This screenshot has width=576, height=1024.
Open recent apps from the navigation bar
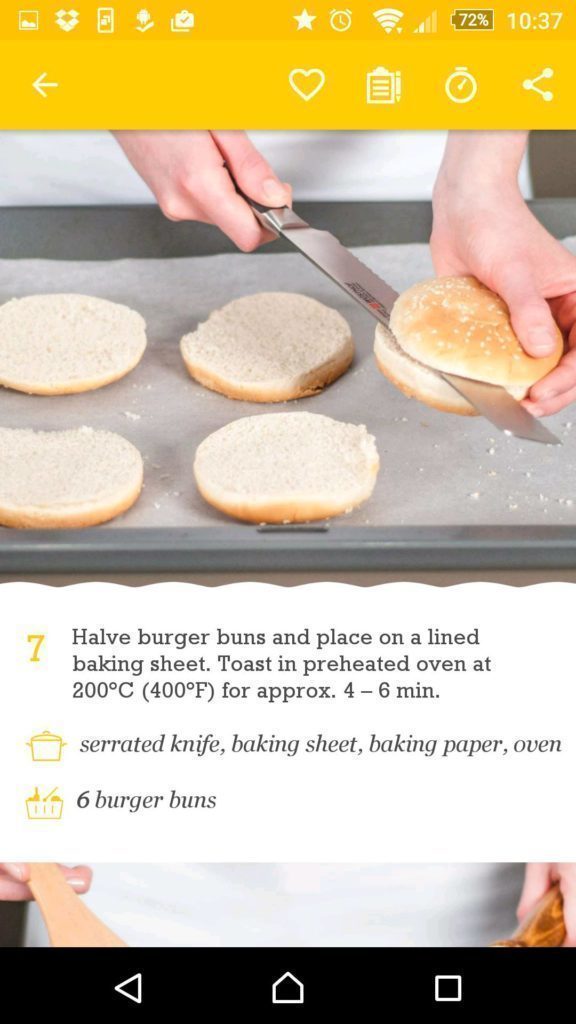pyautogui.click(x=448, y=988)
